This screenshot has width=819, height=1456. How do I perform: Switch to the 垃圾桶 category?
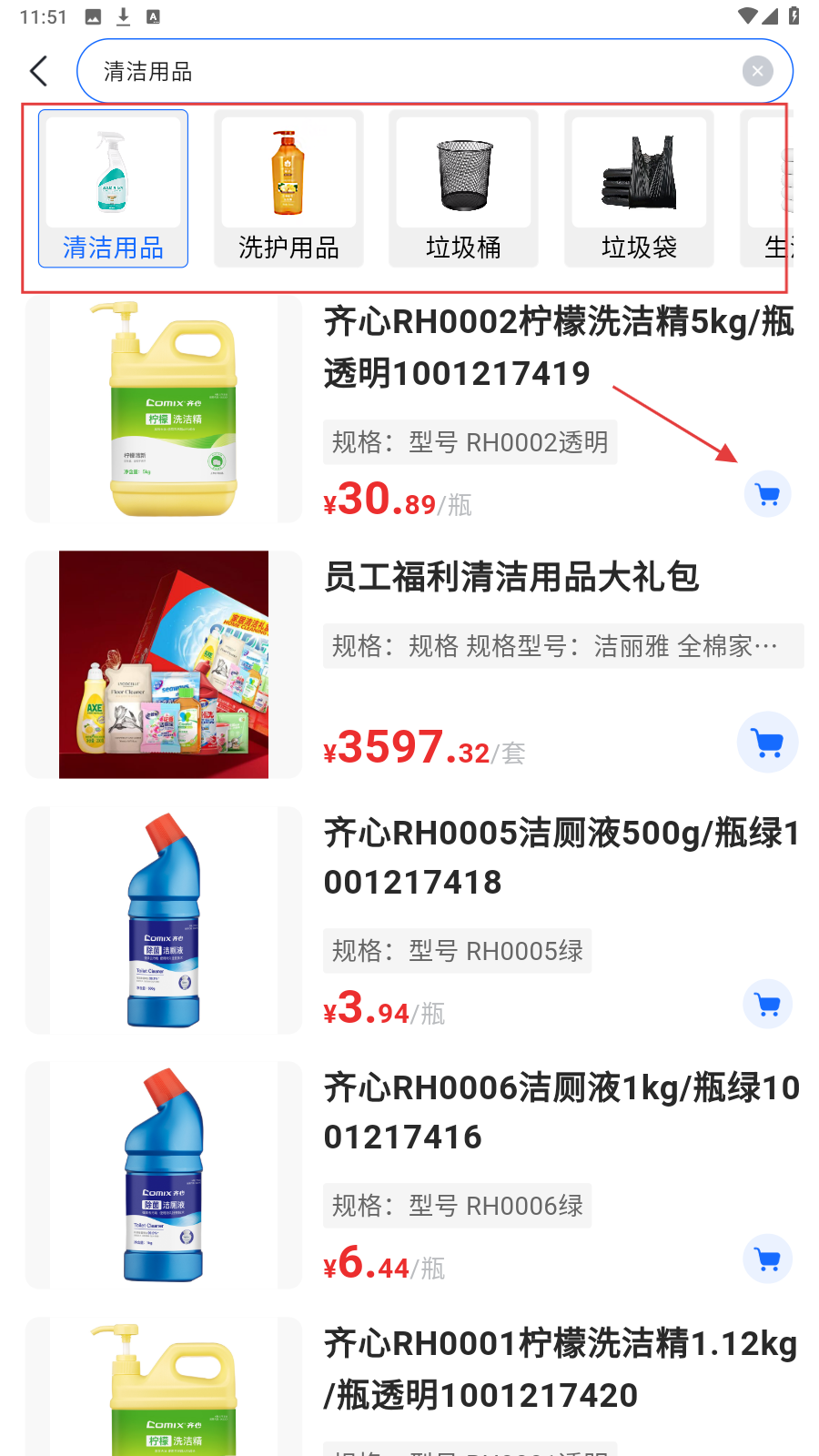[463, 189]
